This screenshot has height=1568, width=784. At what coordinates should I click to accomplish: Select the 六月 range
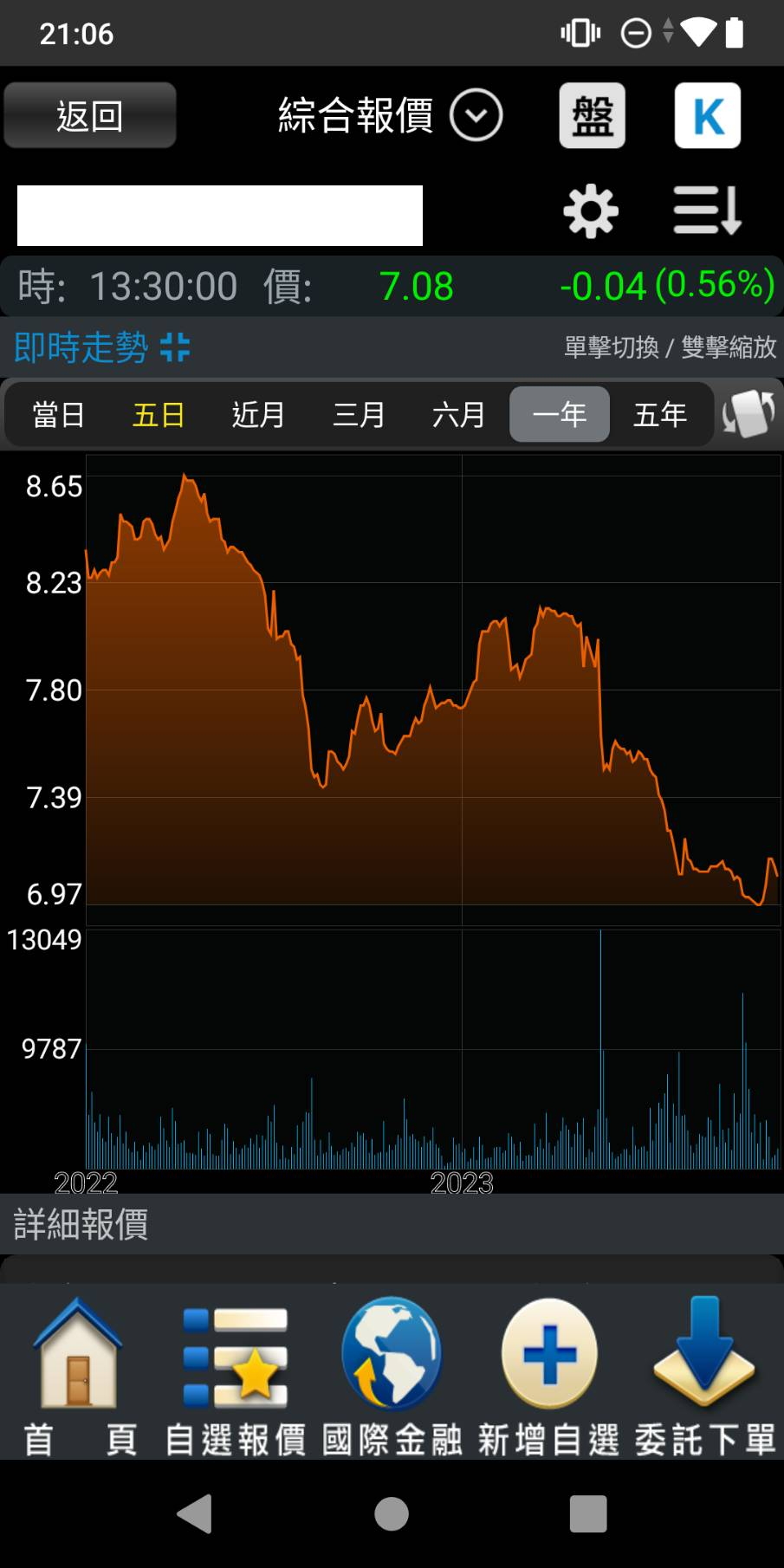tap(459, 414)
